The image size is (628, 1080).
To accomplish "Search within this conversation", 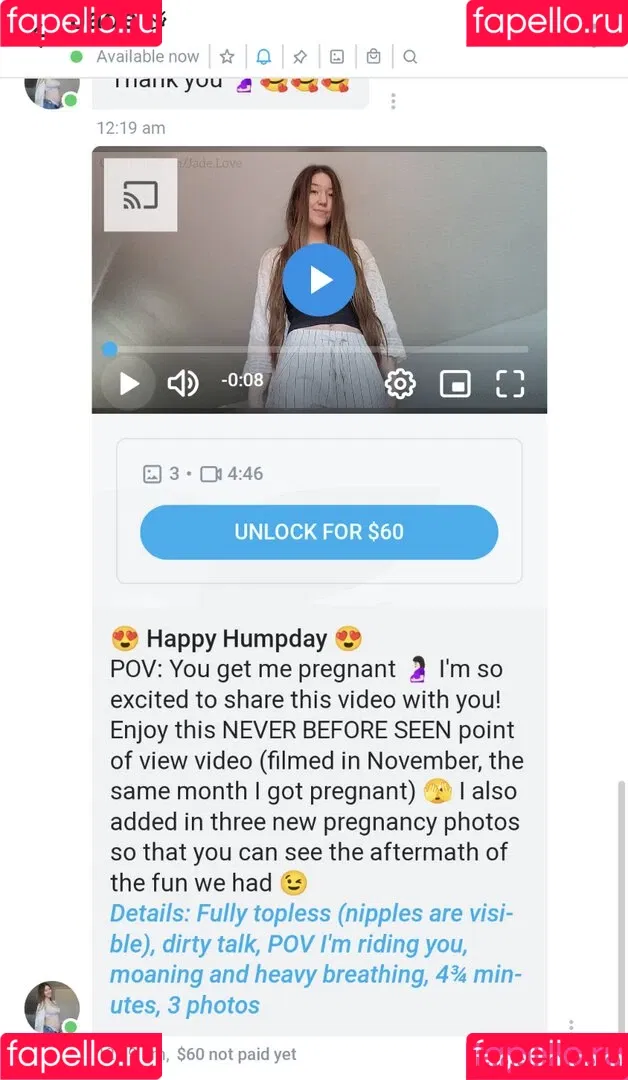I will [x=410, y=57].
